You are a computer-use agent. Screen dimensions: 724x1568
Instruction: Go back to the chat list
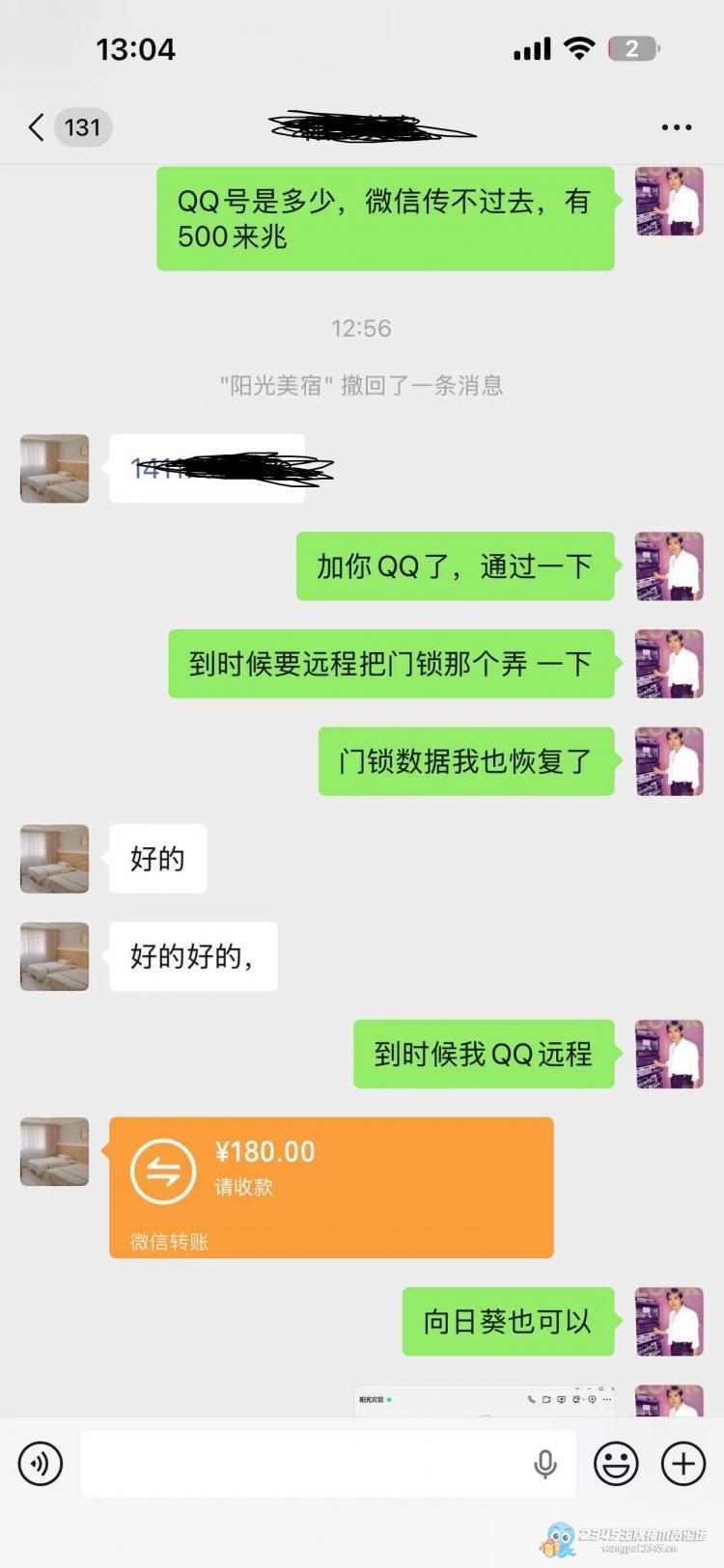(38, 127)
